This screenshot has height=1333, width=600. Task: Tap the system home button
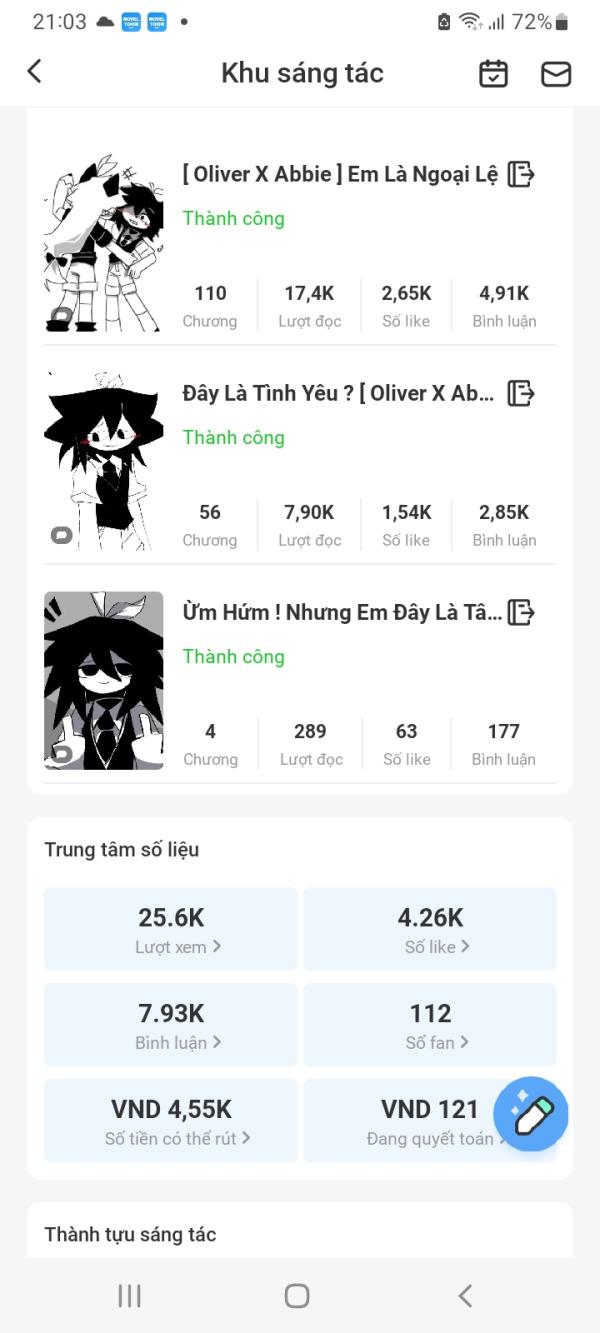[297, 1296]
